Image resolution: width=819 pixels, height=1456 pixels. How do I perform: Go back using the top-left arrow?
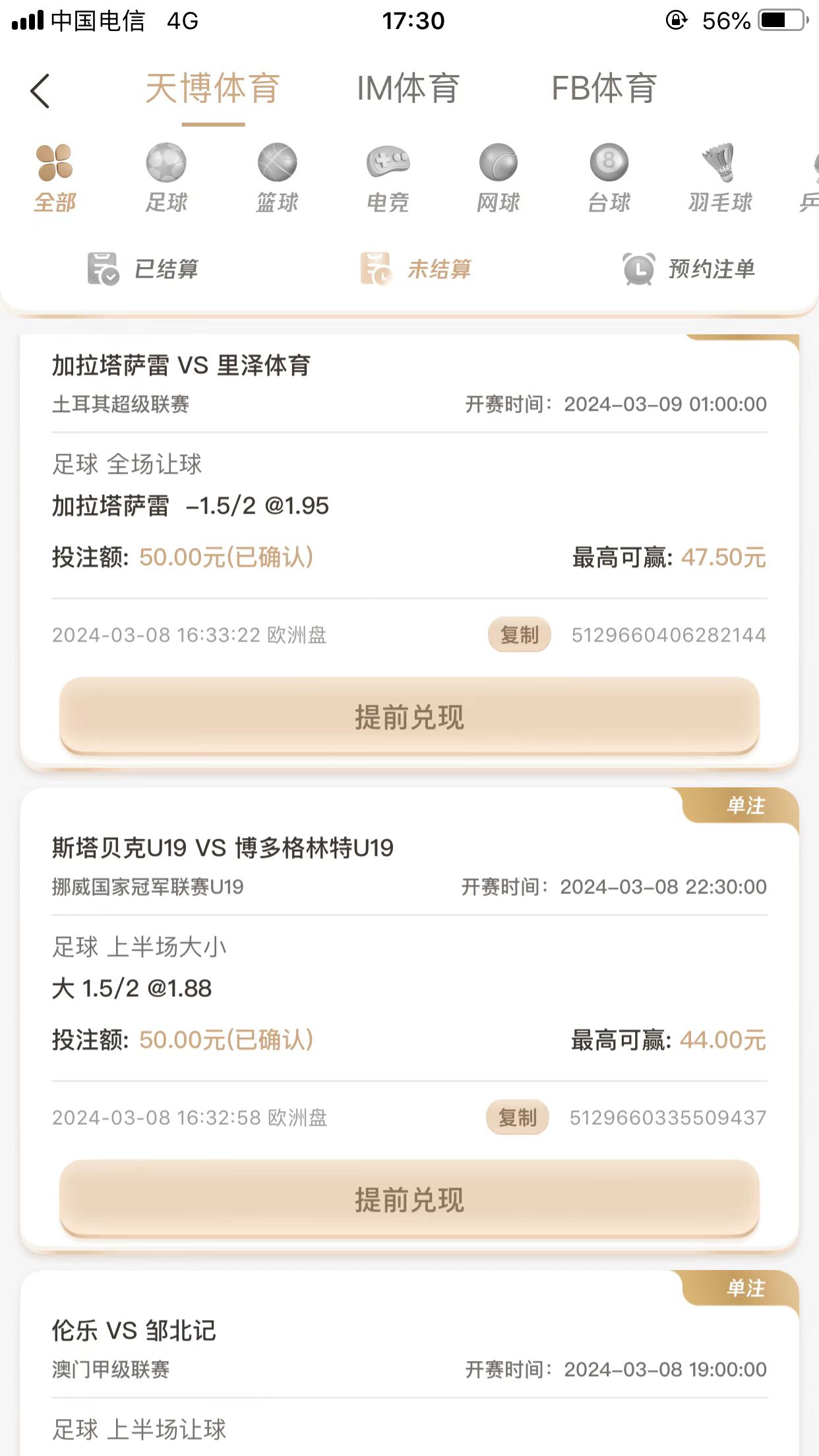coord(40,90)
